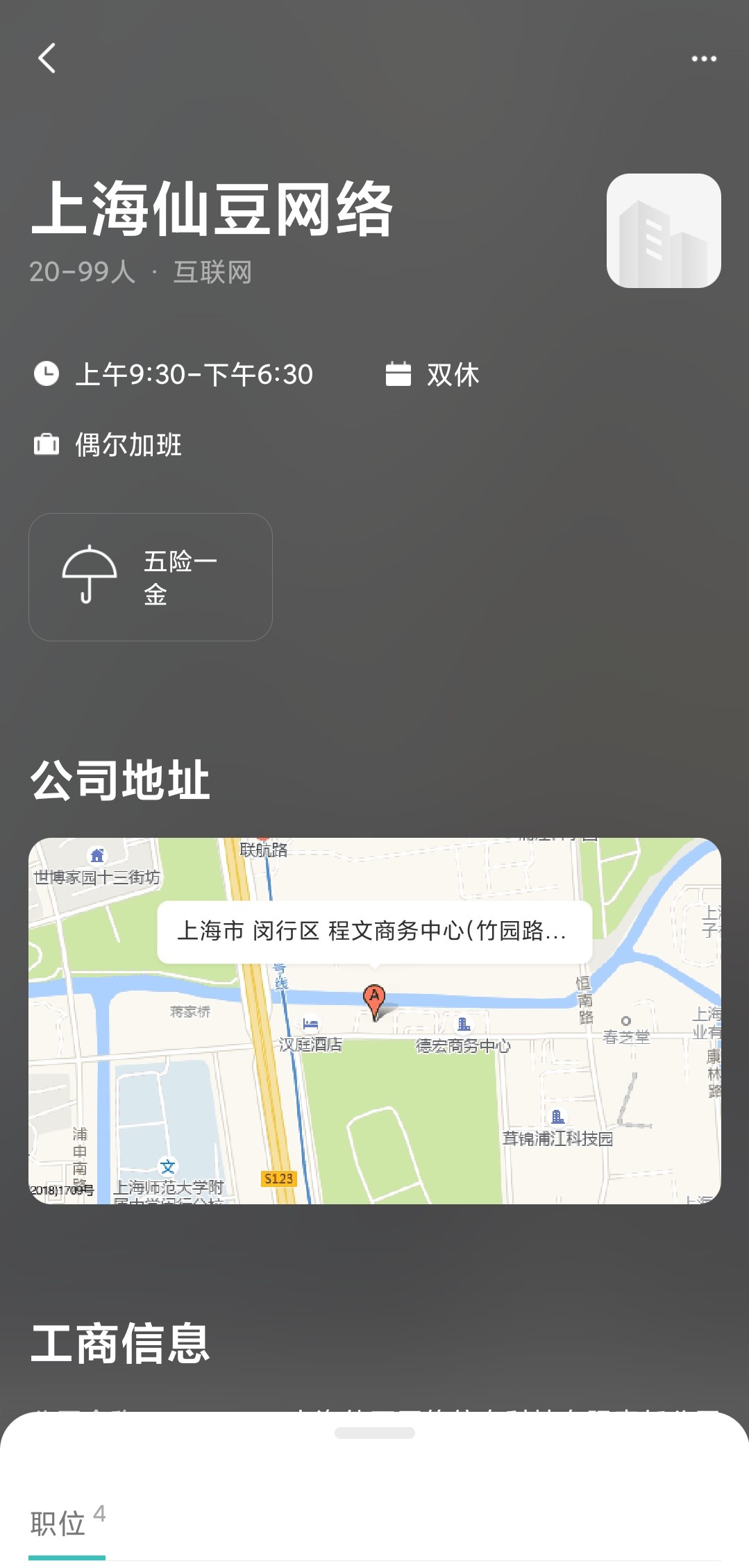
Task: Click the calendar icon next to 双休
Action: pos(399,375)
